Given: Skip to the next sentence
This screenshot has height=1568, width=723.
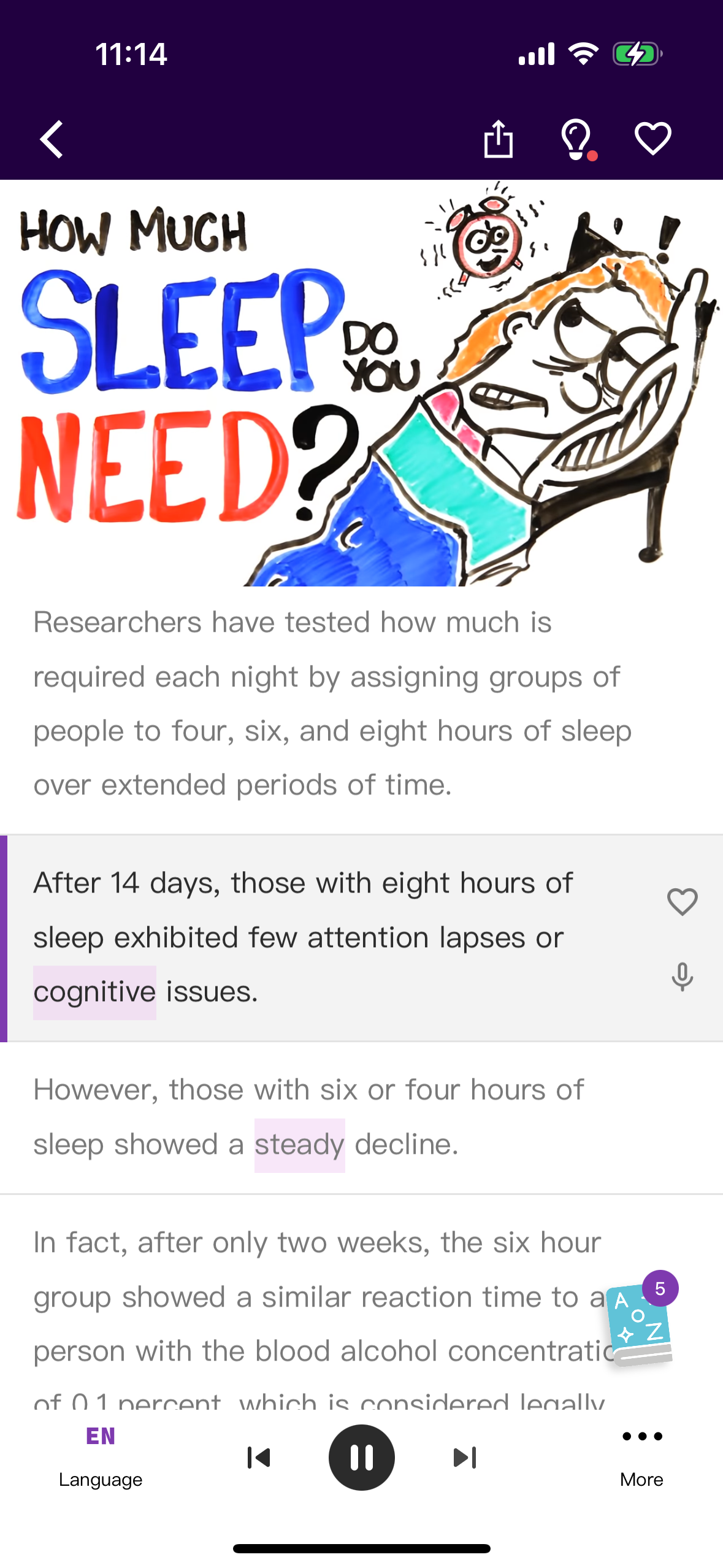Looking at the screenshot, I should tap(464, 1458).
